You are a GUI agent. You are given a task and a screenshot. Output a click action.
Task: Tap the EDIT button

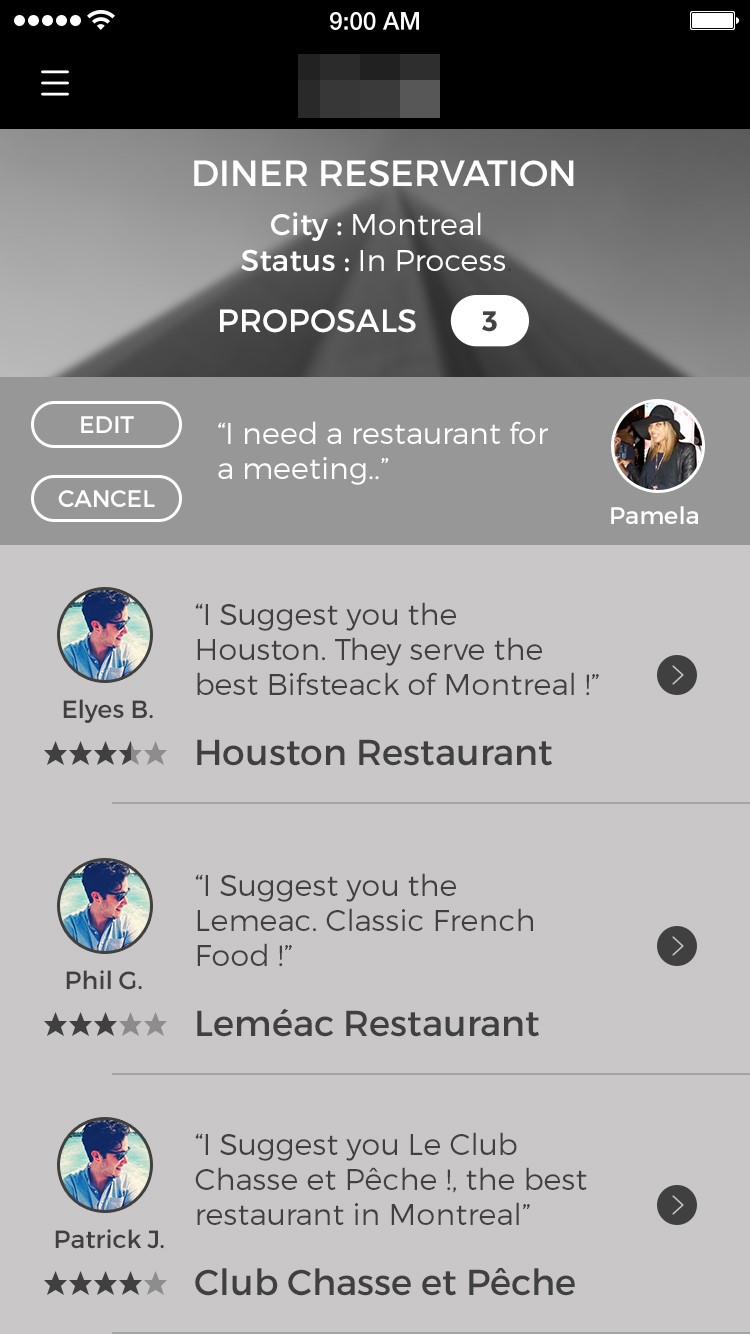(x=106, y=425)
